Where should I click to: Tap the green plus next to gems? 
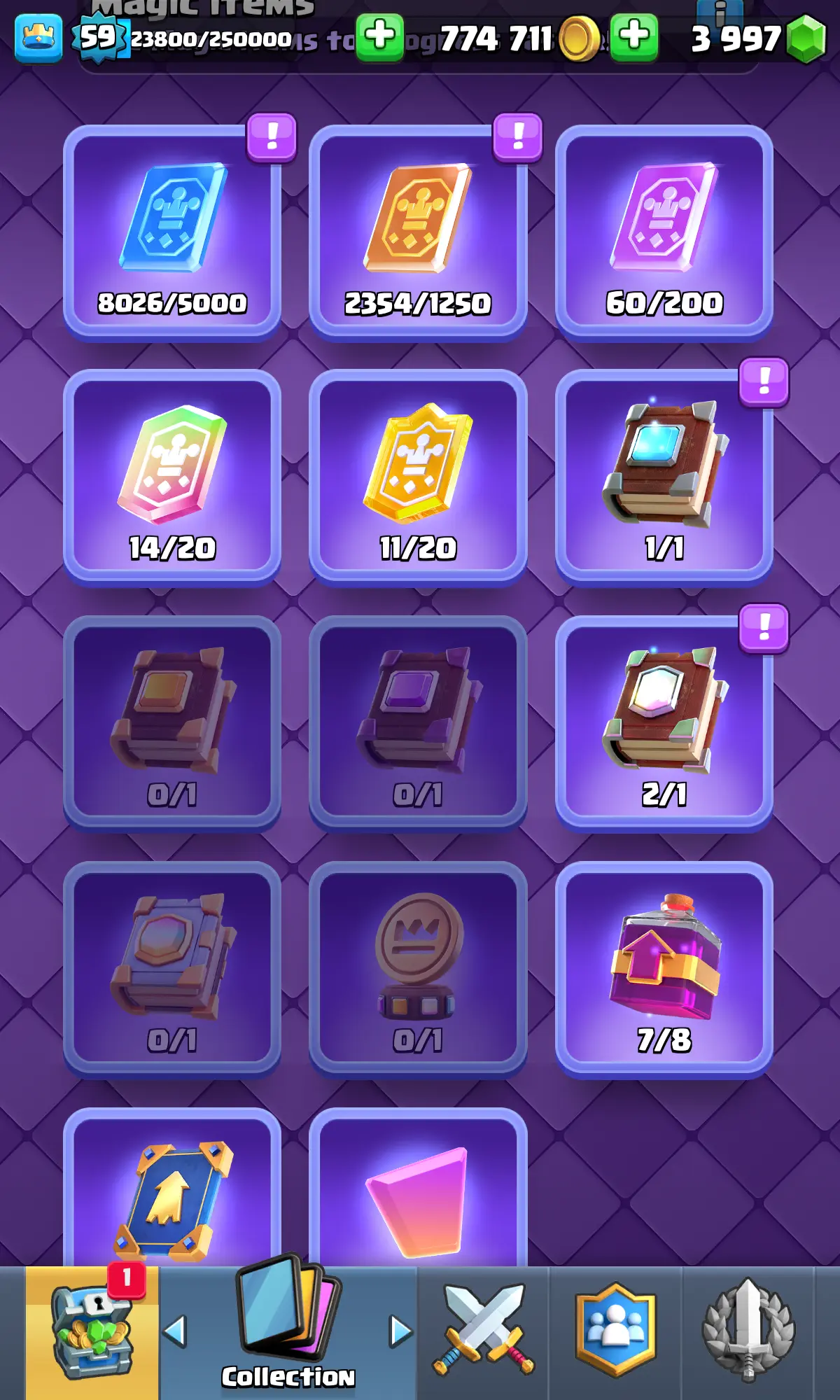pyautogui.click(x=634, y=36)
